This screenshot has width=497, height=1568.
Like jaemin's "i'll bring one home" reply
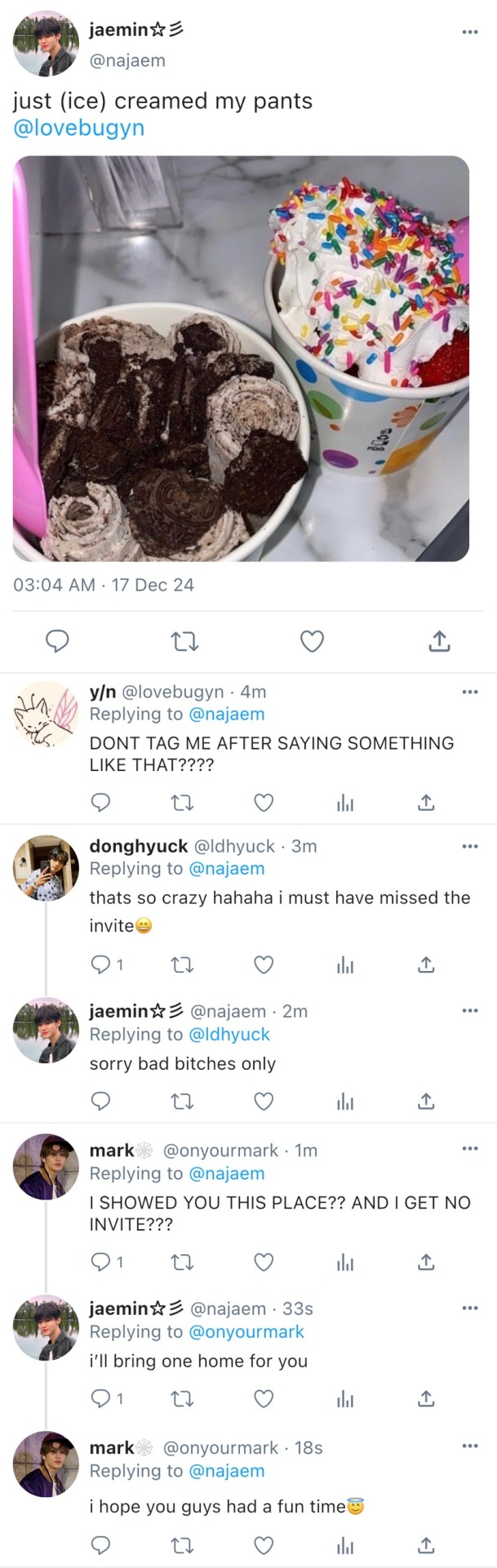click(264, 1399)
